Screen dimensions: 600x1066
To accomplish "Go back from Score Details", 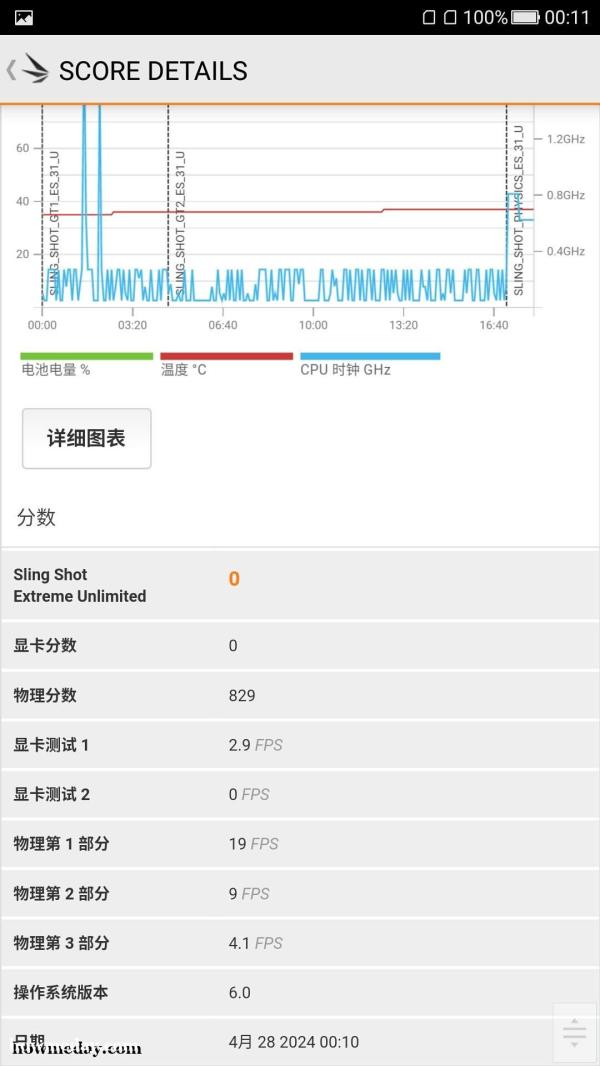I will pyautogui.click(x=27, y=69).
